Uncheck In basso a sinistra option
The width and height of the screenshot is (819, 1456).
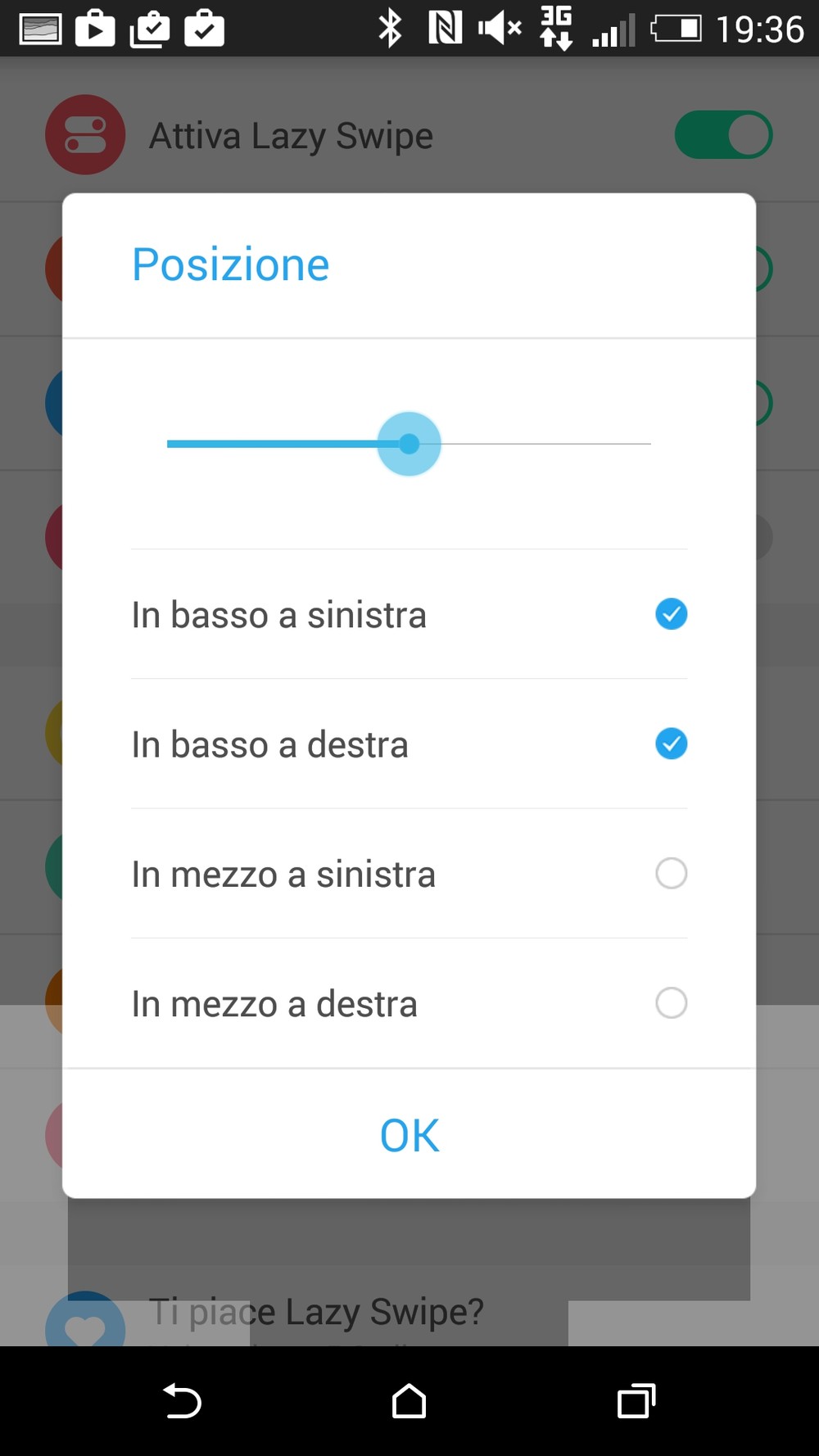[x=671, y=614]
